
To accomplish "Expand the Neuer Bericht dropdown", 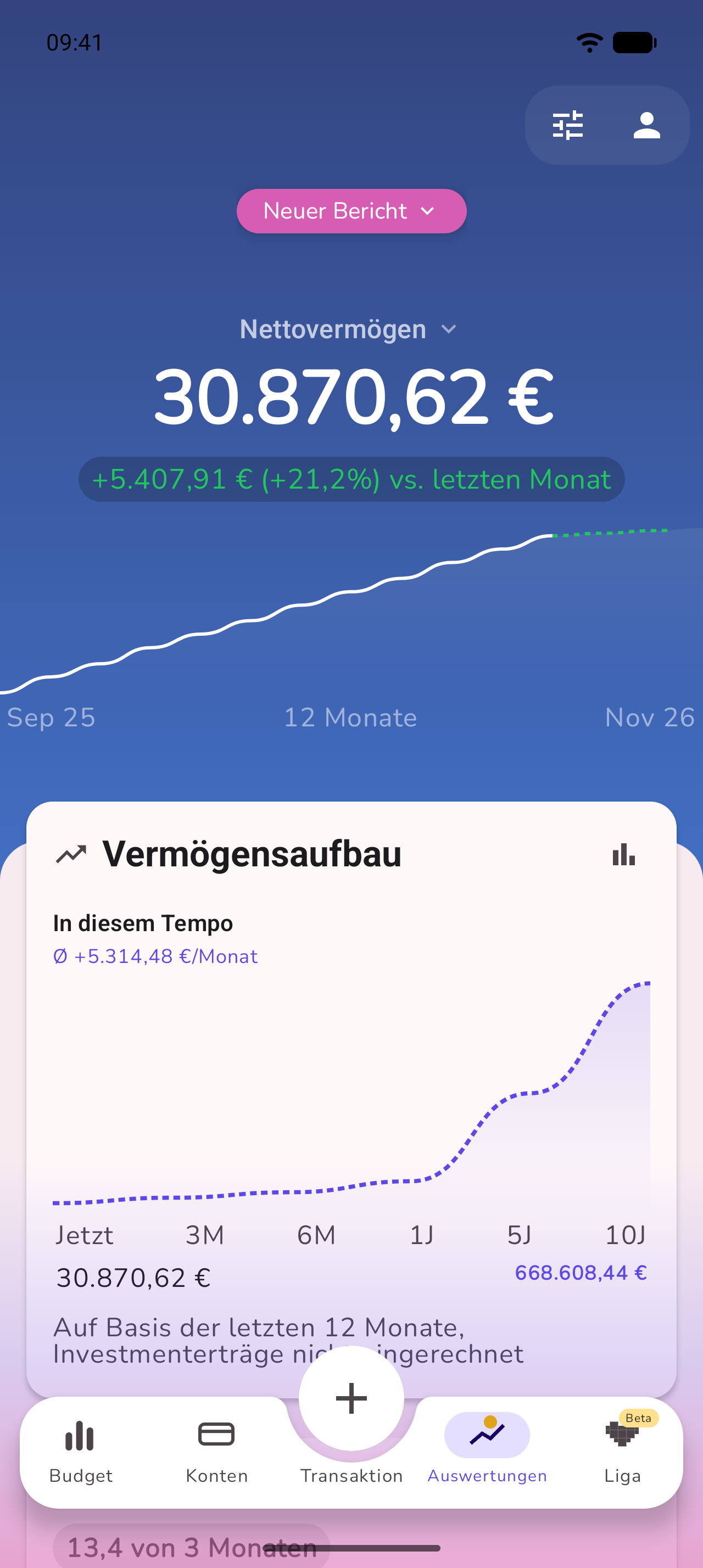I will coord(351,211).
